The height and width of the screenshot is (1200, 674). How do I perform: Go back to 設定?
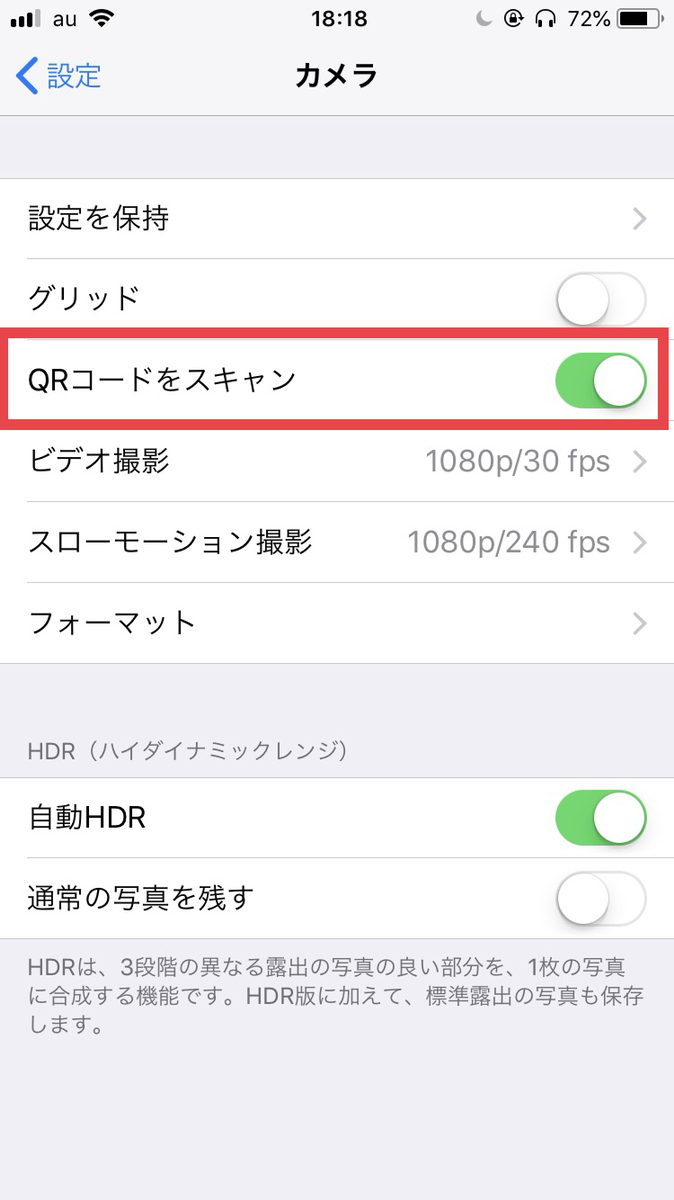click(x=60, y=75)
